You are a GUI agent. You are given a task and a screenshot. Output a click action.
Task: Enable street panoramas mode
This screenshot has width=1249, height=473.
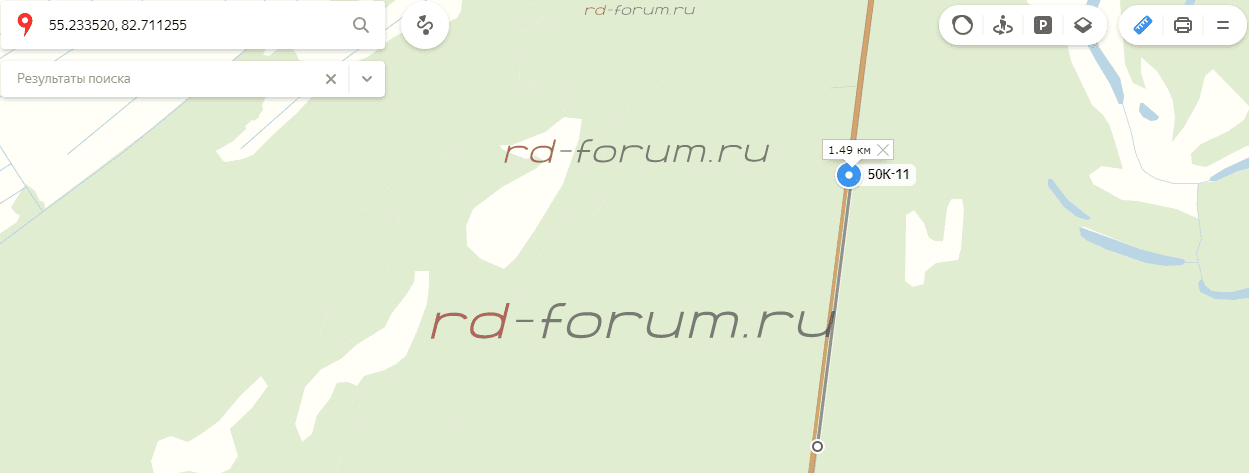pos(1003,25)
